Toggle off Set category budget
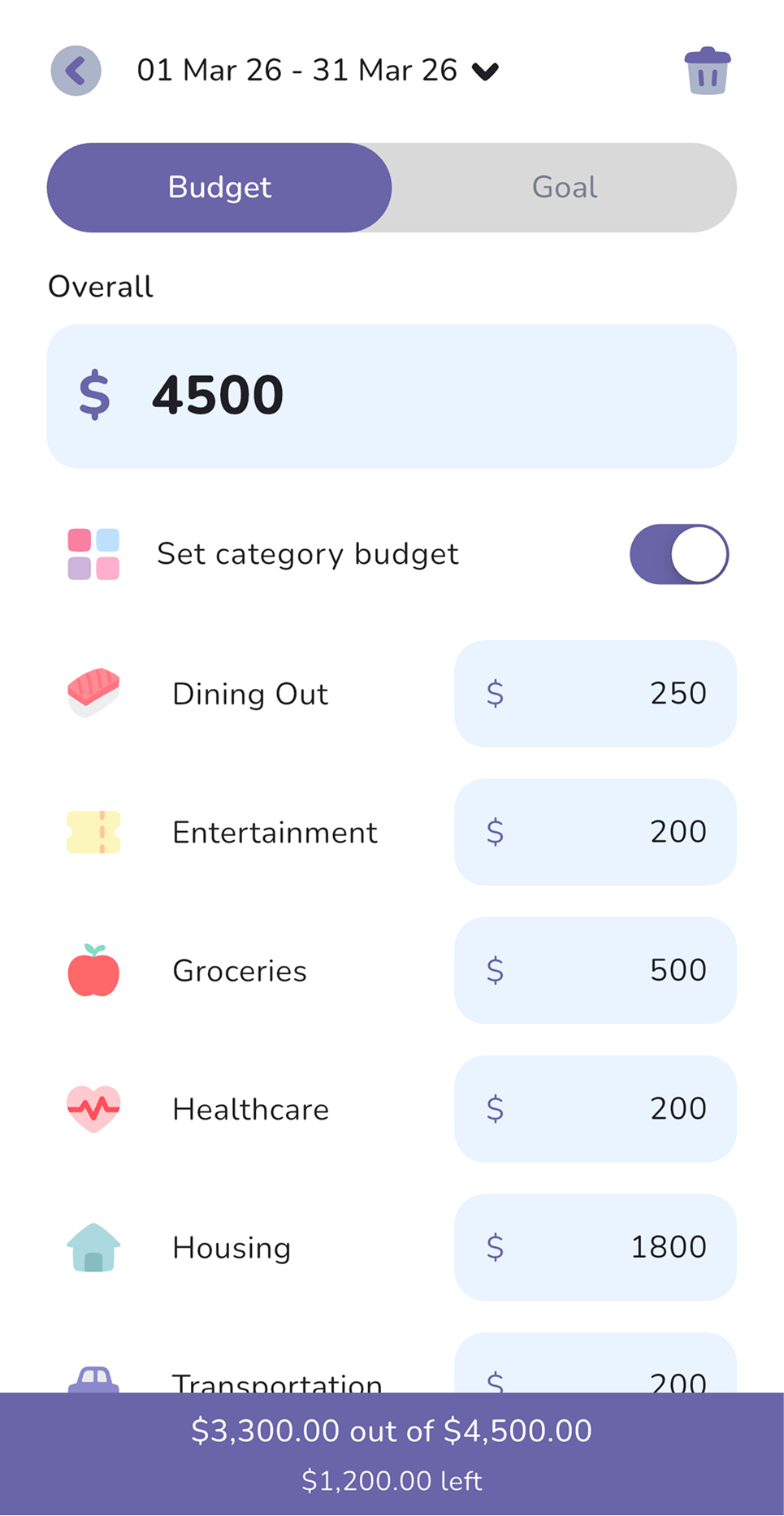 (678, 553)
